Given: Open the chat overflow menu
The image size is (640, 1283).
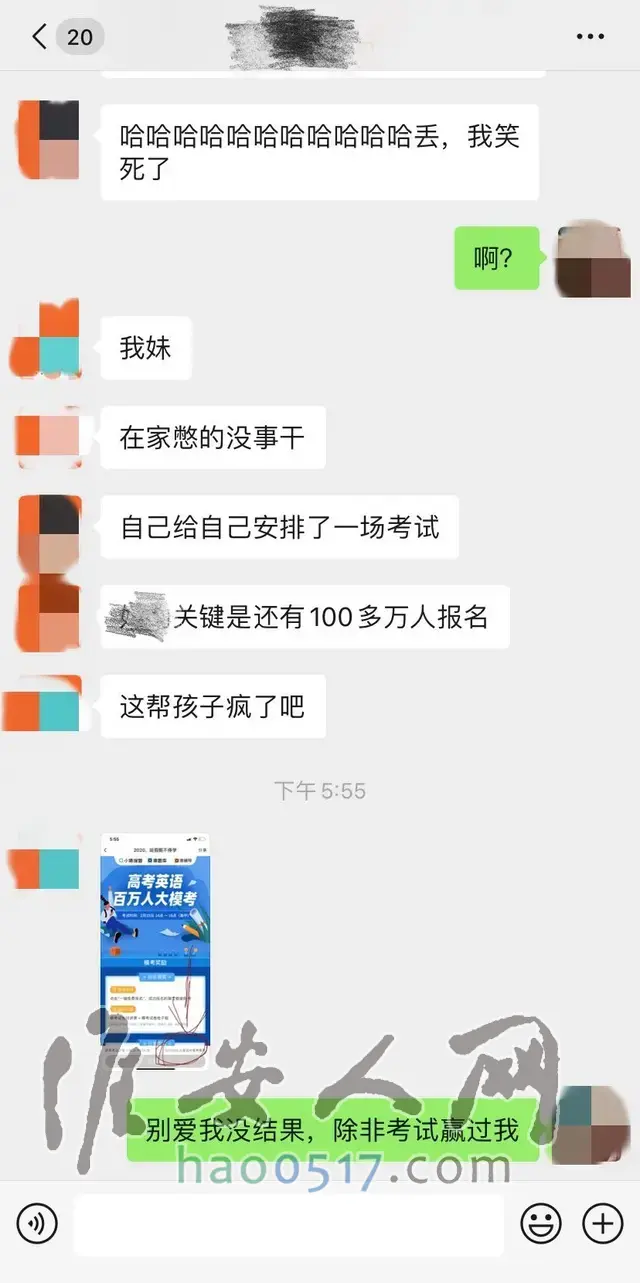Looking at the screenshot, I should [x=591, y=37].
